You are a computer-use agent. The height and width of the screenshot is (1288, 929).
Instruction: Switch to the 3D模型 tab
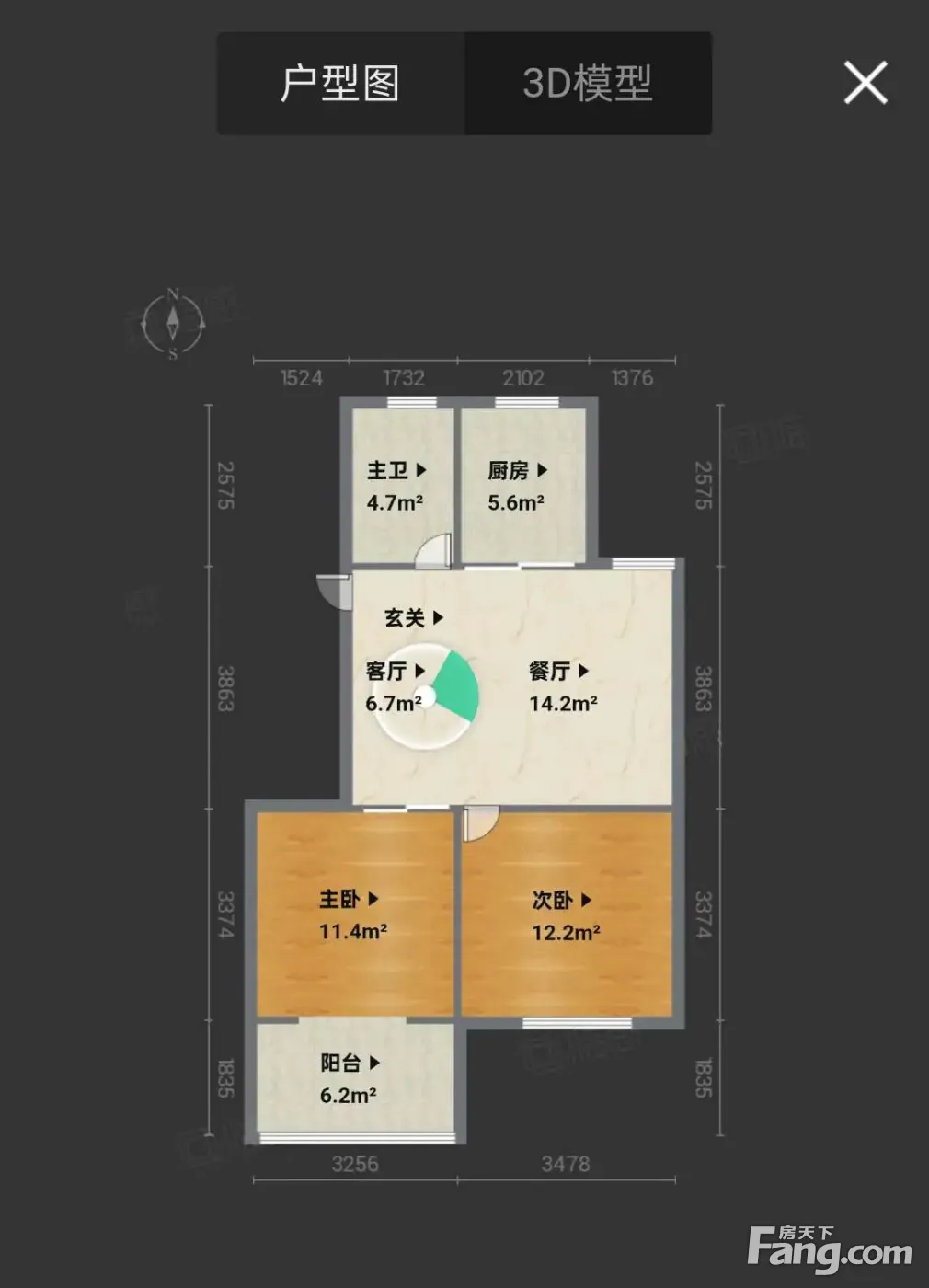(x=588, y=84)
